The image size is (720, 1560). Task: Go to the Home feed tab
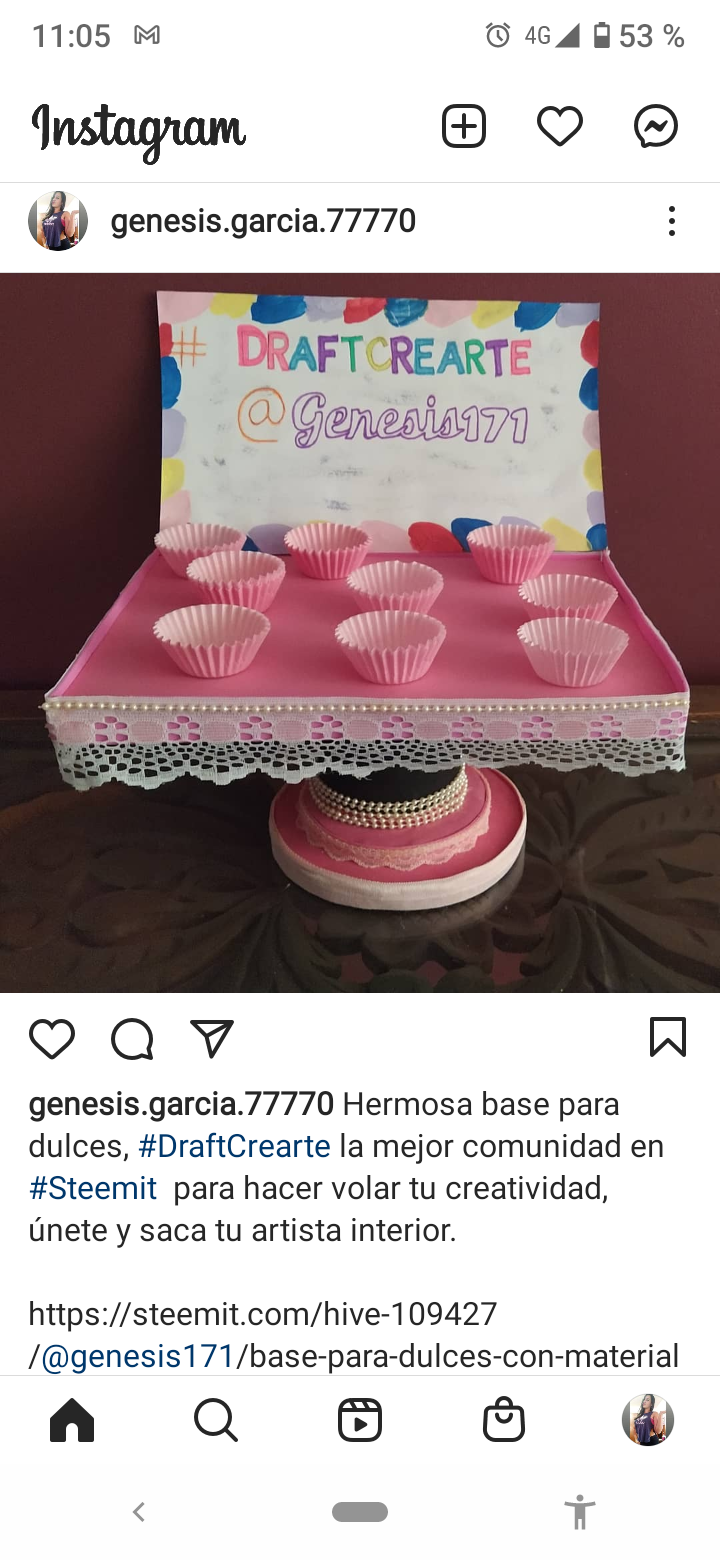tap(72, 1420)
